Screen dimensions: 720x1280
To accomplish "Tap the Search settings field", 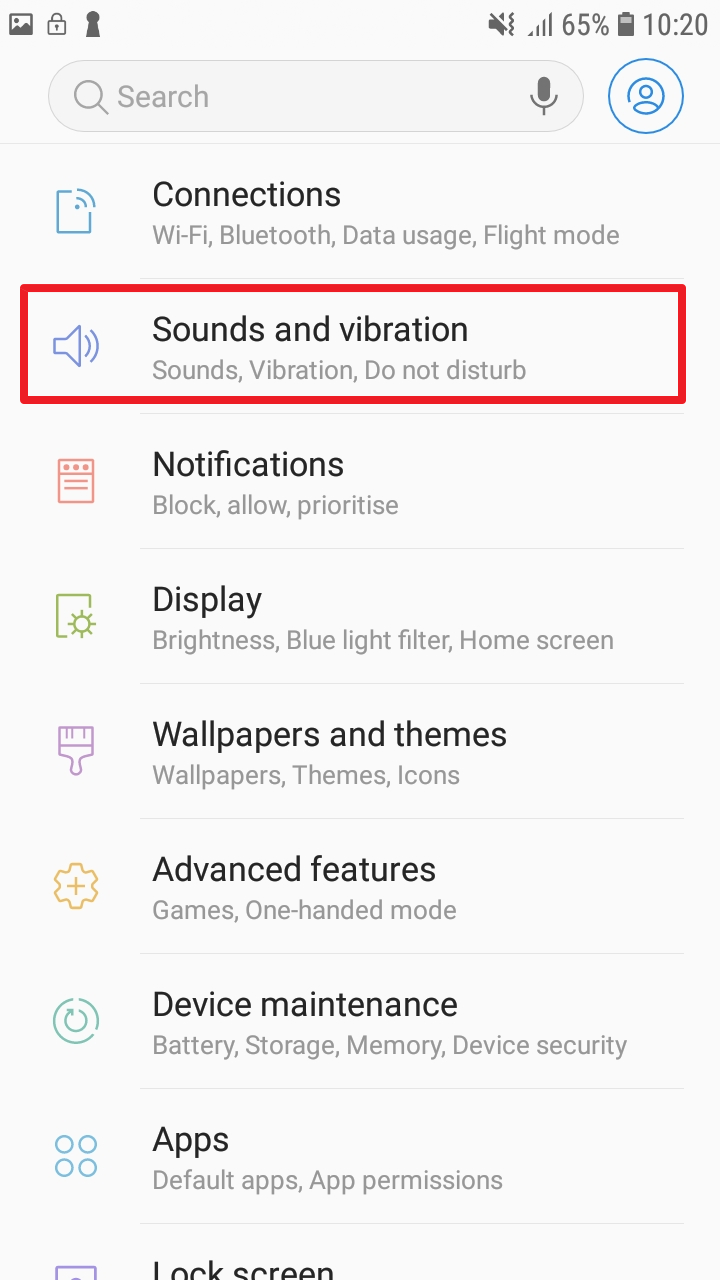I will [316, 96].
